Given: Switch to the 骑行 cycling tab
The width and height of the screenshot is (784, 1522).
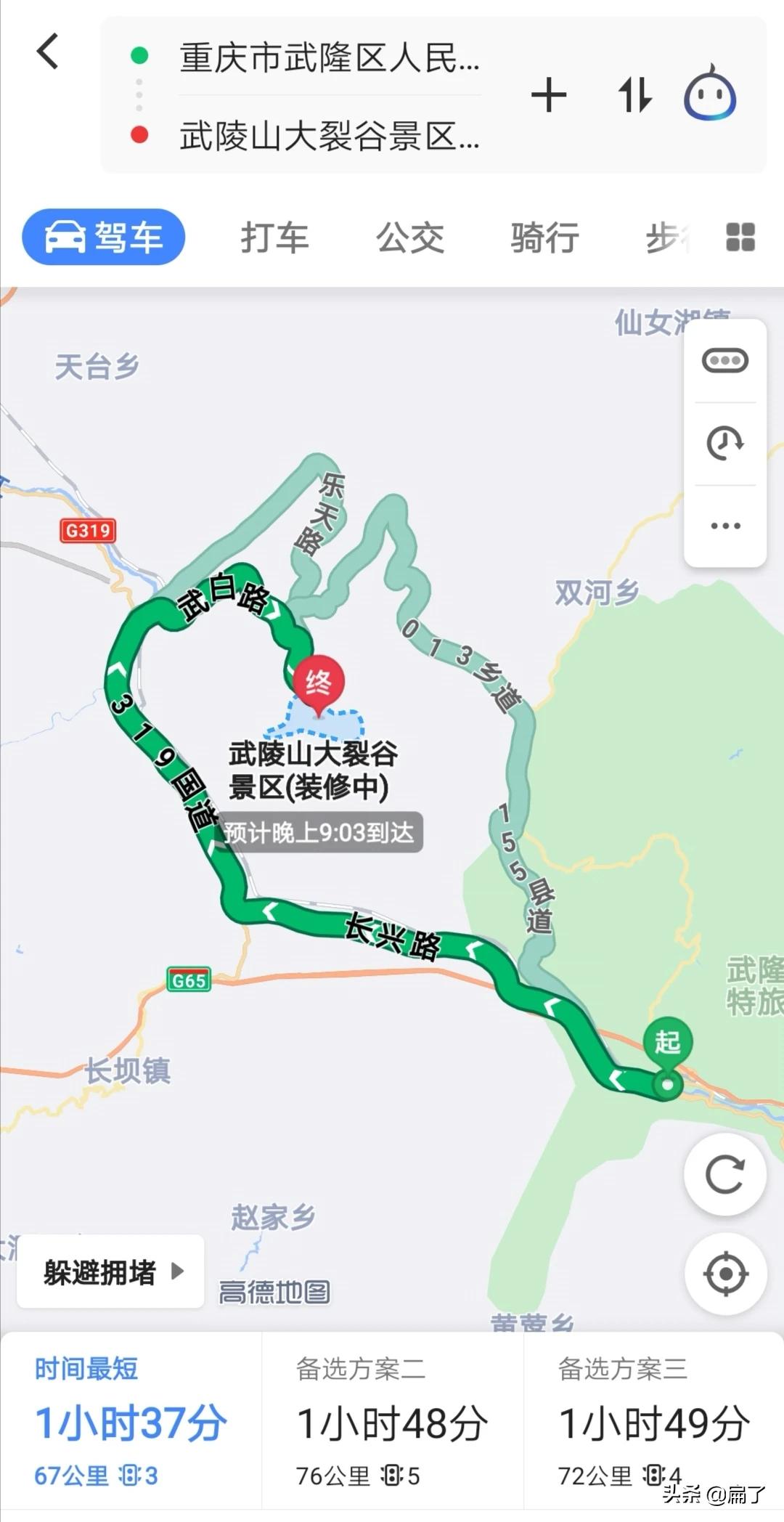Looking at the screenshot, I should [545, 237].
